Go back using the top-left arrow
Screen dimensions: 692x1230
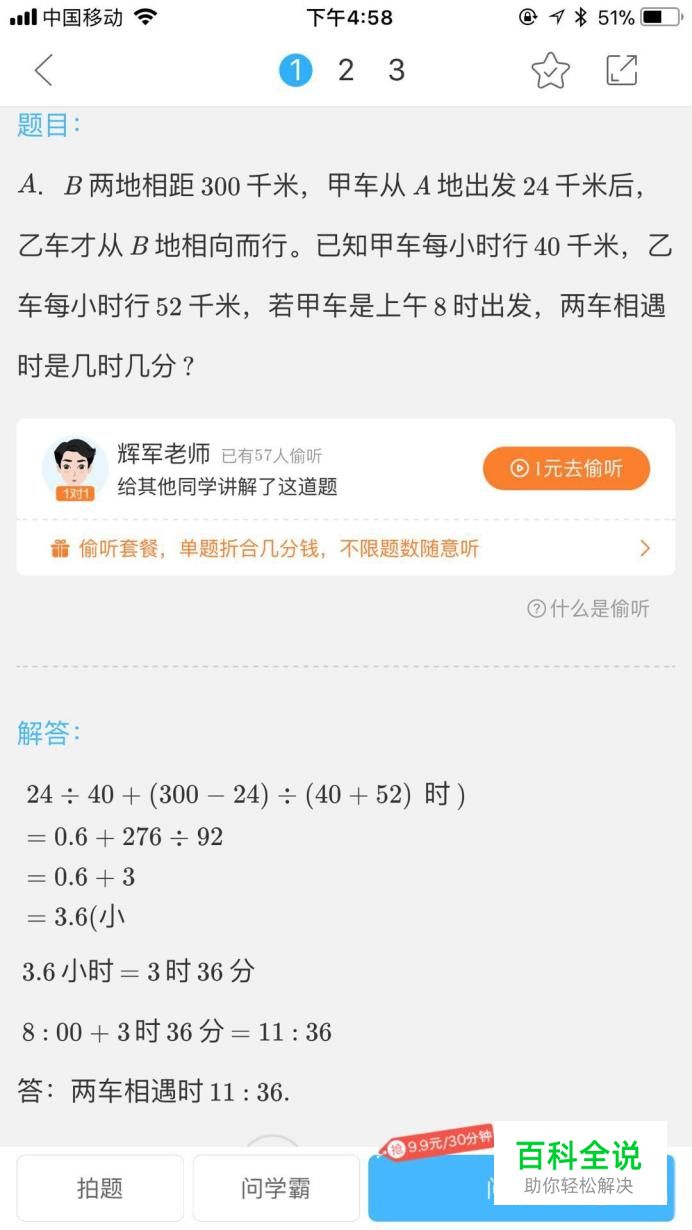[43, 70]
